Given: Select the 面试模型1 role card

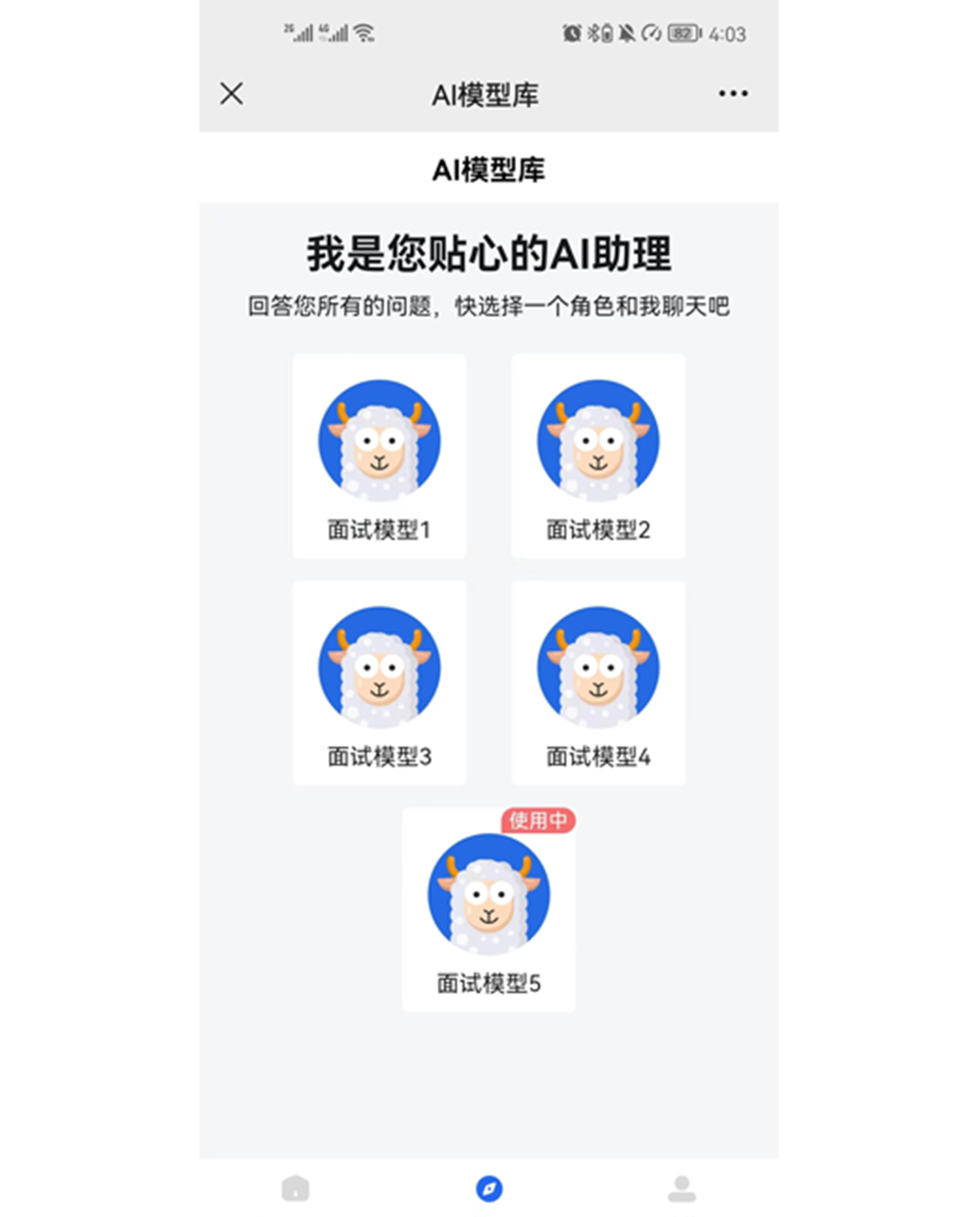Looking at the screenshot, I should pos(379,457).
